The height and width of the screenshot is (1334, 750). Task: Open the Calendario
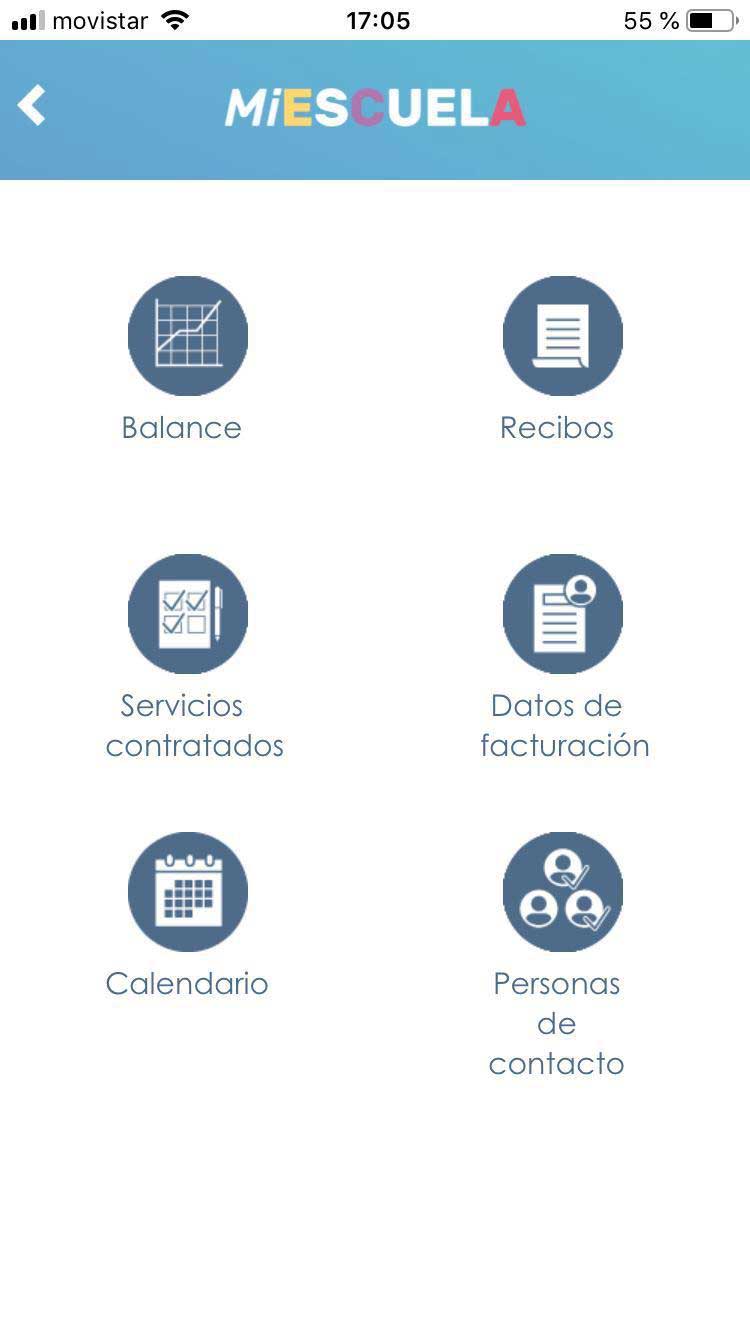[187, 892]
